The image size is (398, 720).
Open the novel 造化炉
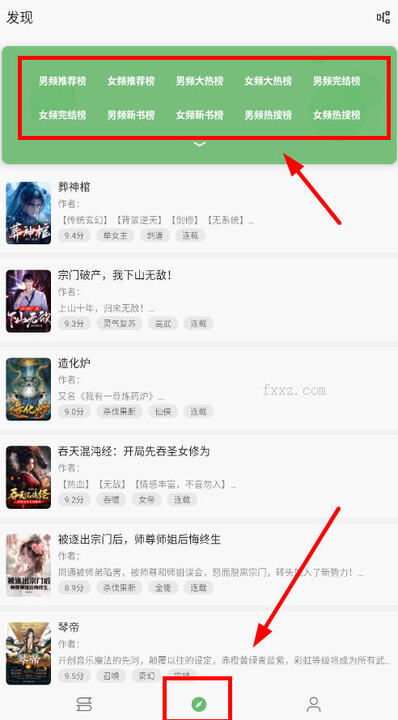[x=199, y=389]
